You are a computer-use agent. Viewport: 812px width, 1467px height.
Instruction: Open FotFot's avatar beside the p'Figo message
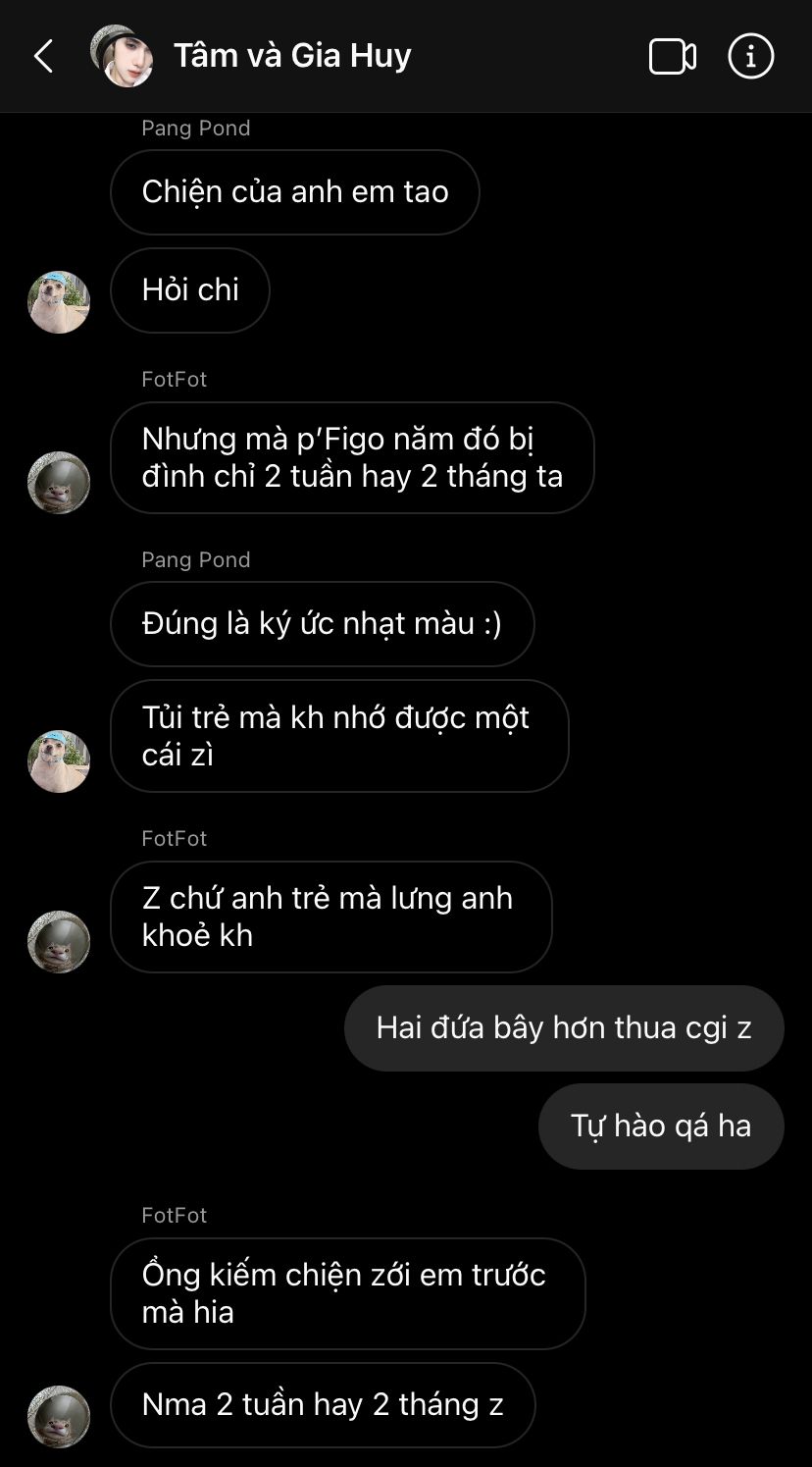click(x=59, y=483)
